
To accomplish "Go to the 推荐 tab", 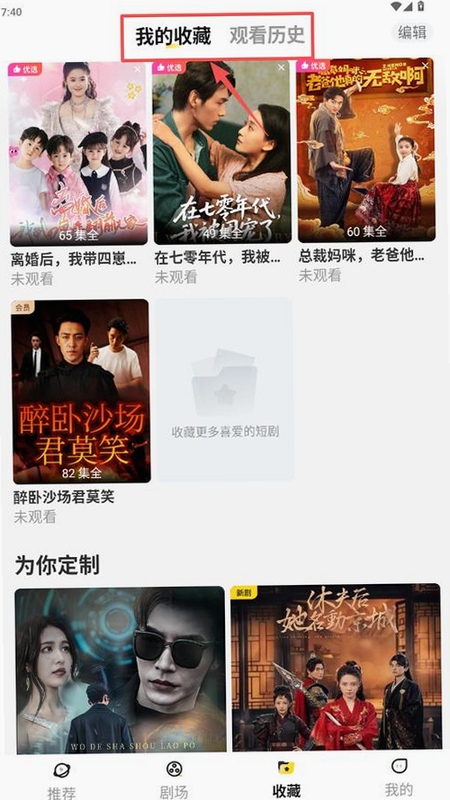I will click(x=62, y=779).
